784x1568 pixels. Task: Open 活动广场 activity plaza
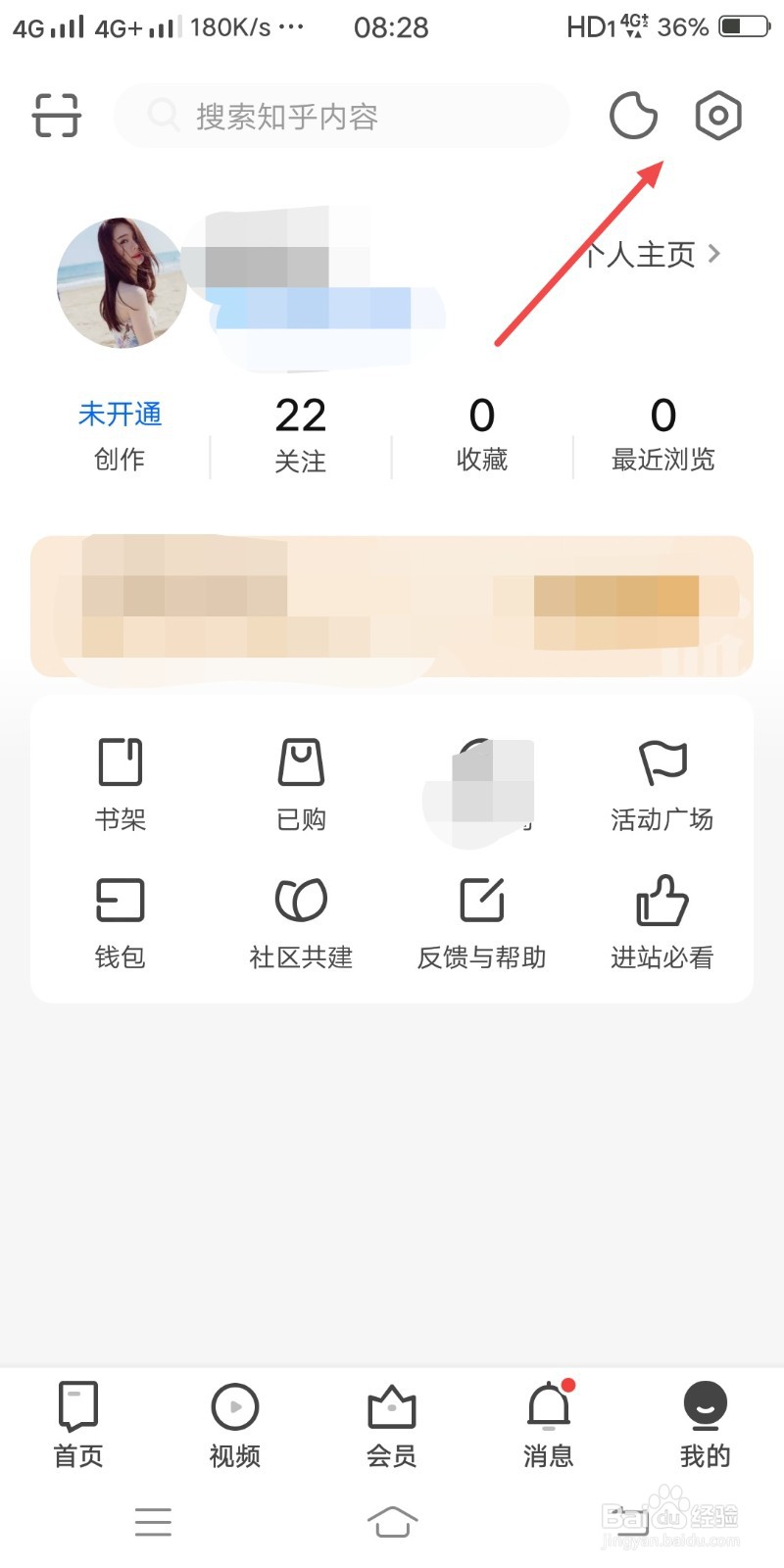coord(662,783)
